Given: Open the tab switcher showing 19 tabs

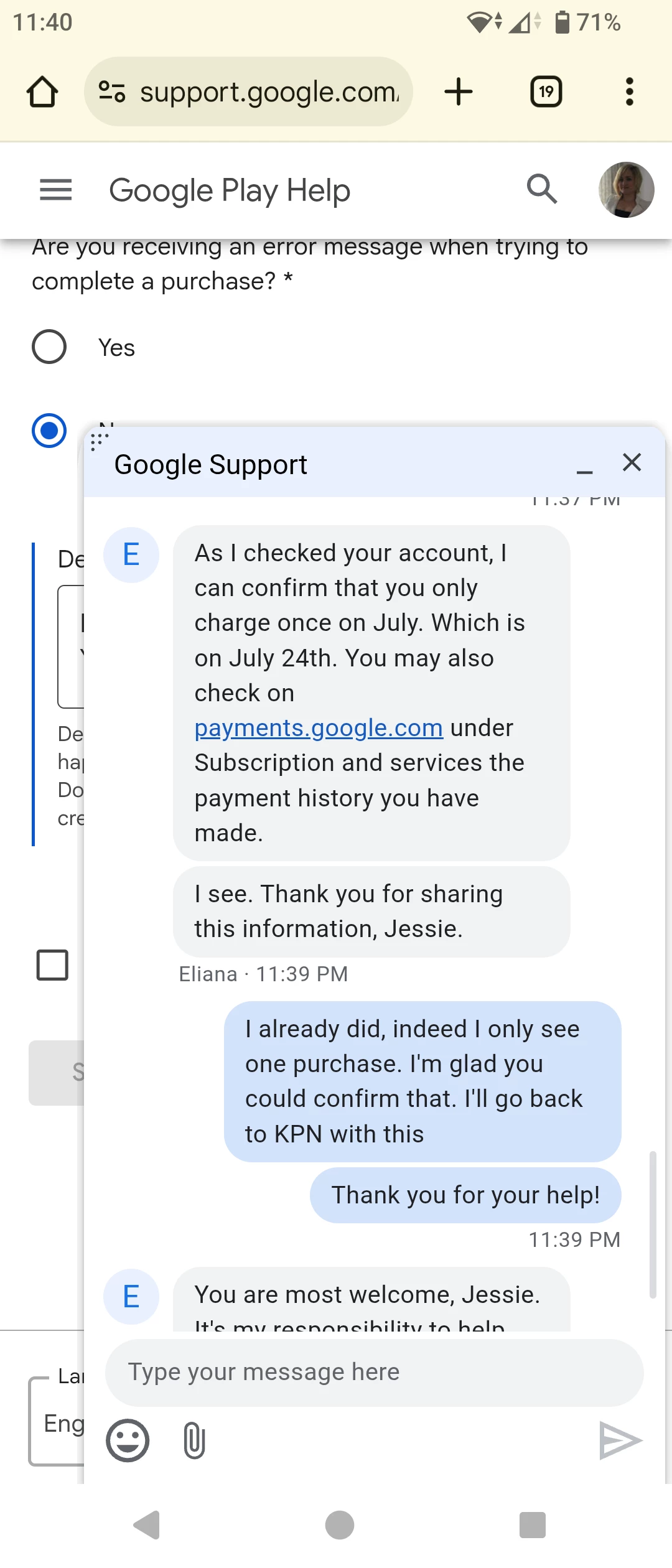Looking at the screenshot, I should (546, 92).
